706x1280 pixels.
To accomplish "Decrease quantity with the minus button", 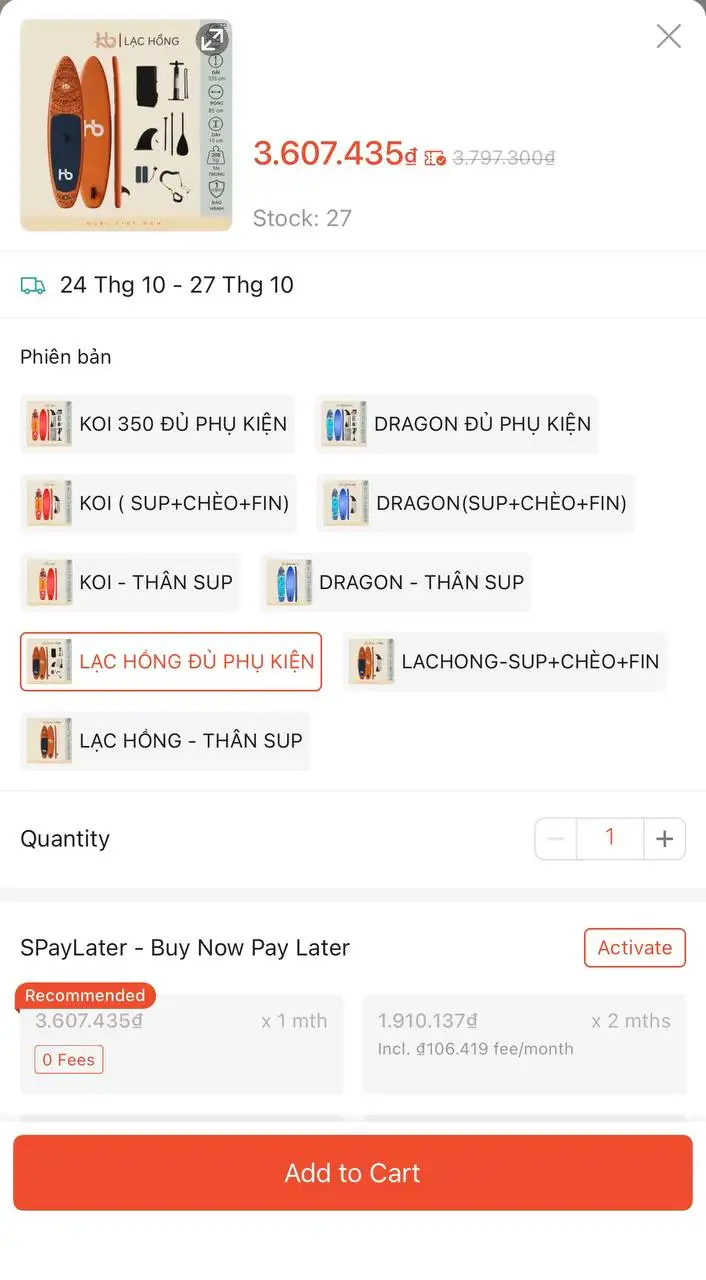I will (556, 839).
